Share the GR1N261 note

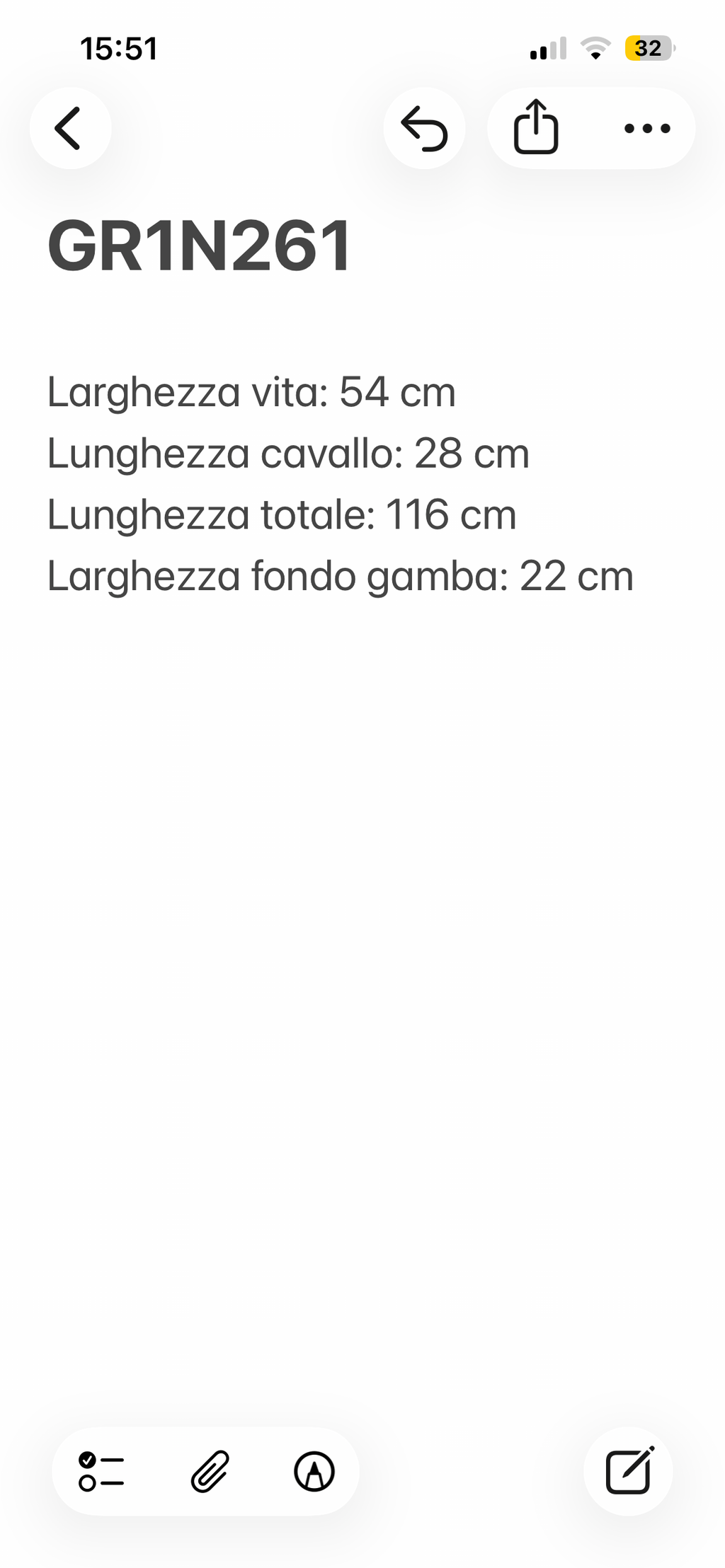point(536,128)
